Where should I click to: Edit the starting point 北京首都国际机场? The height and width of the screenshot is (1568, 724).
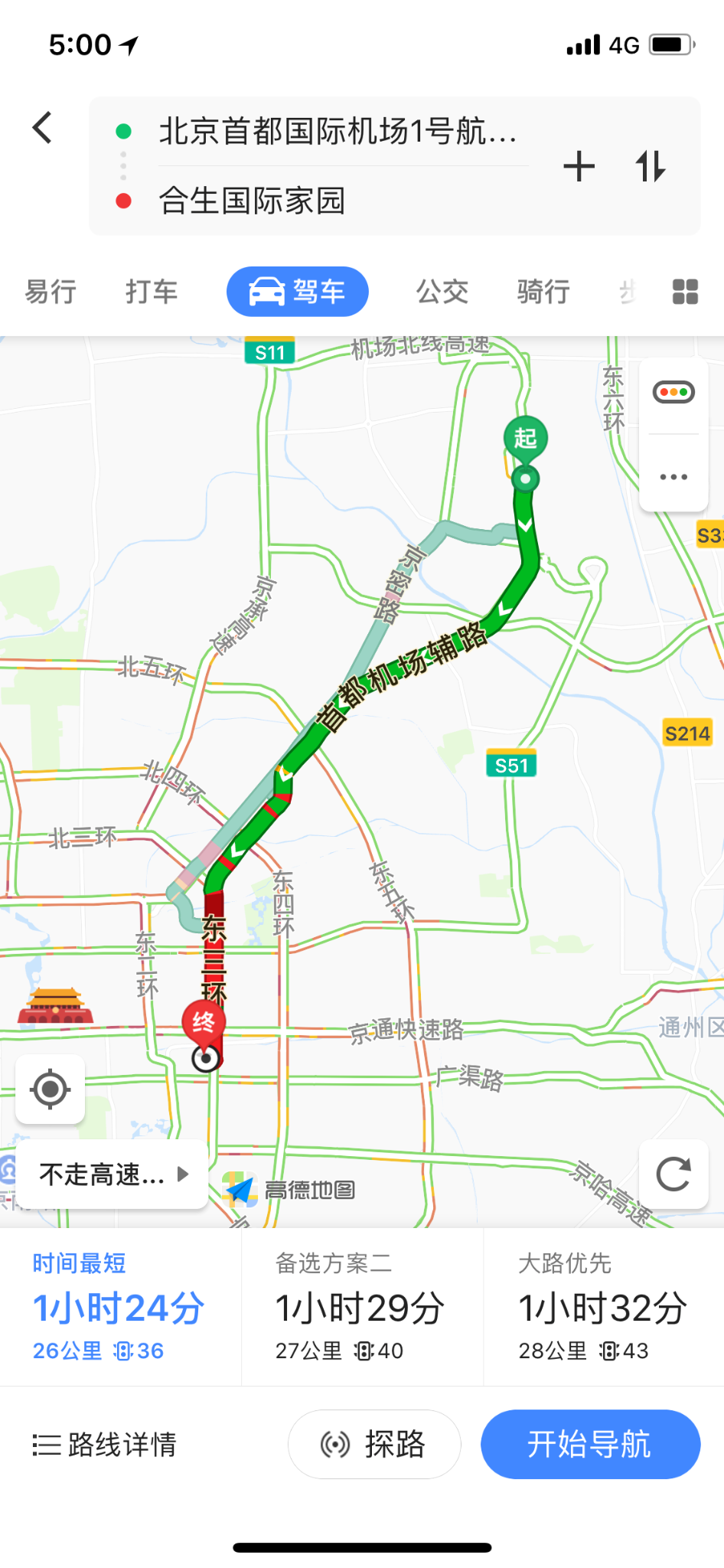pyautogui.click(x=338, y=132)
